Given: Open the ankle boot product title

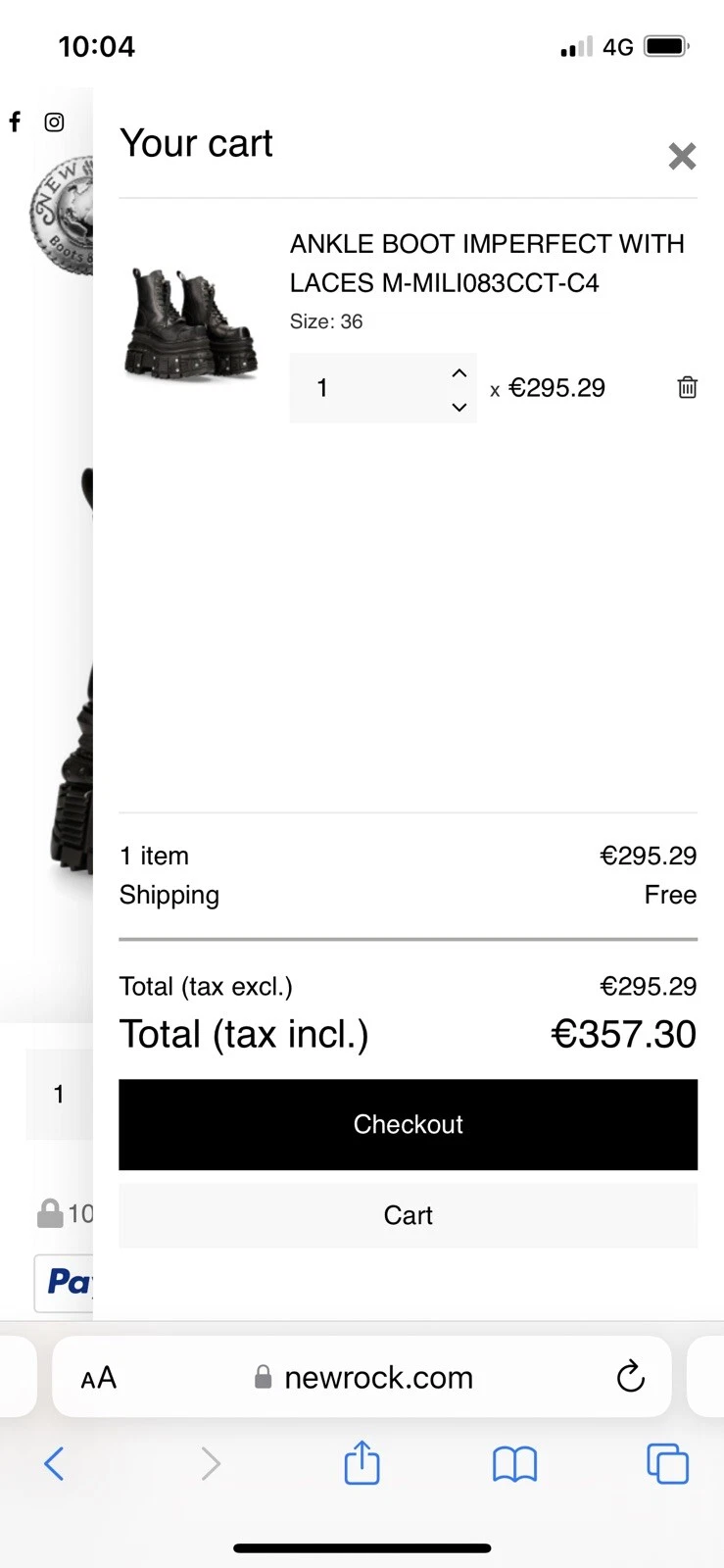Looking at the screenshot, I should pyautogui.click(x=486, y=263).
